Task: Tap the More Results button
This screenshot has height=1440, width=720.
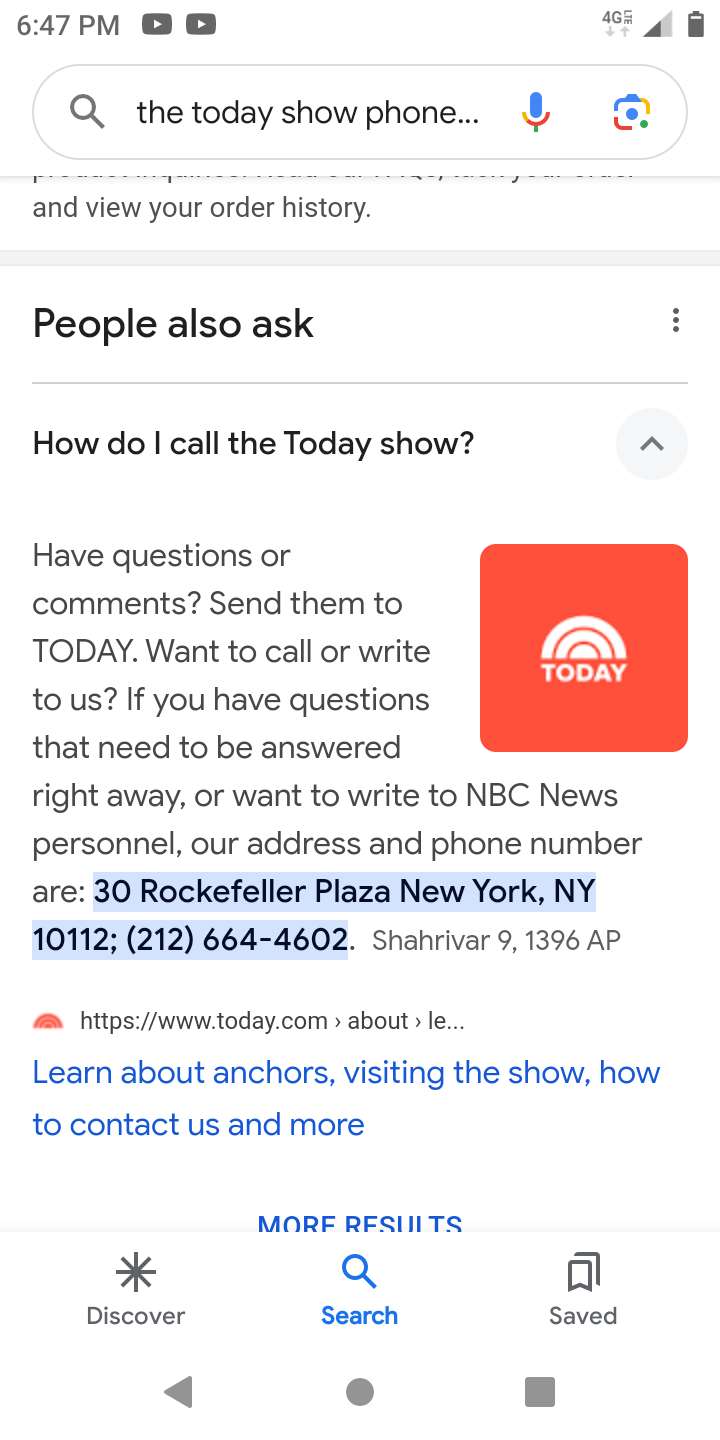Action: 360,1224
